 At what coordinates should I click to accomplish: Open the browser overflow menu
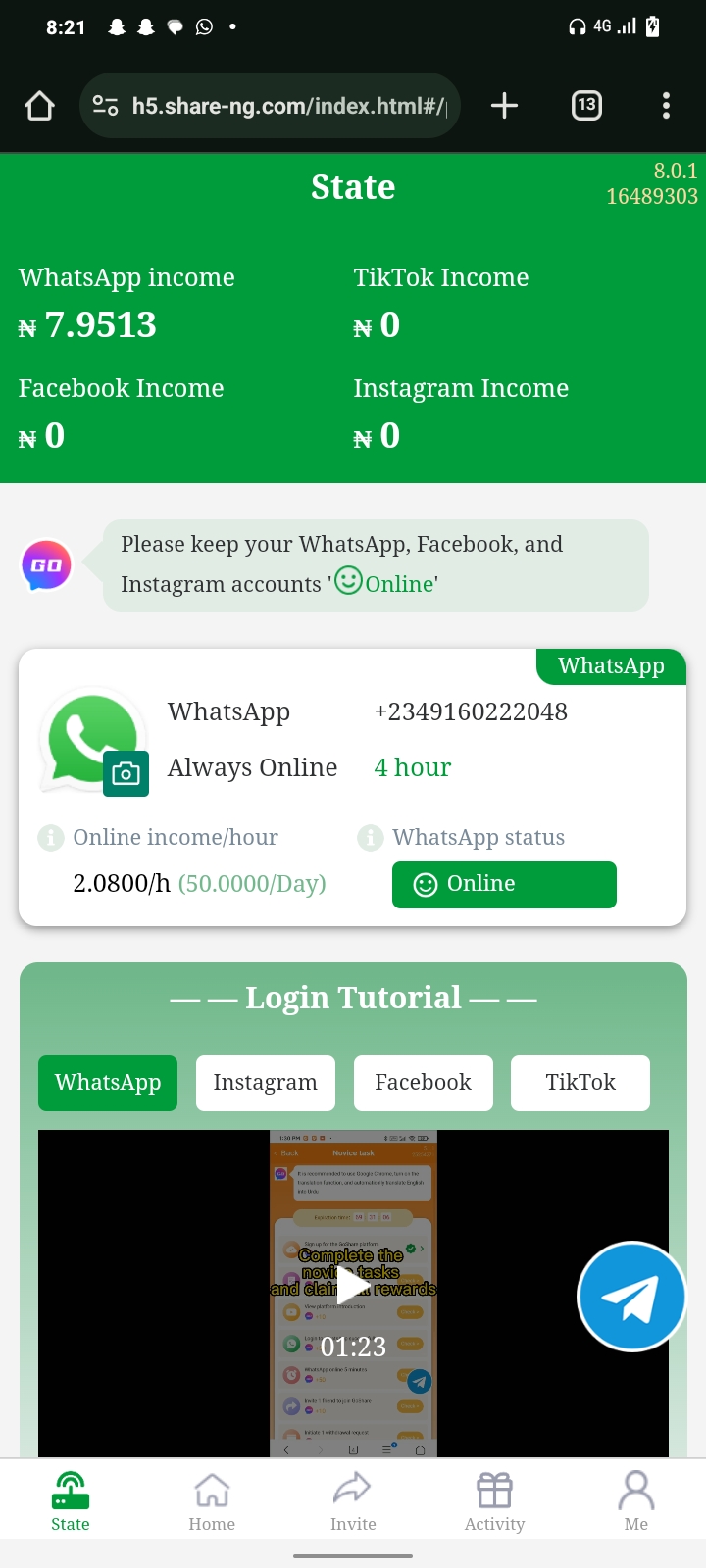[x=666, y=106]
